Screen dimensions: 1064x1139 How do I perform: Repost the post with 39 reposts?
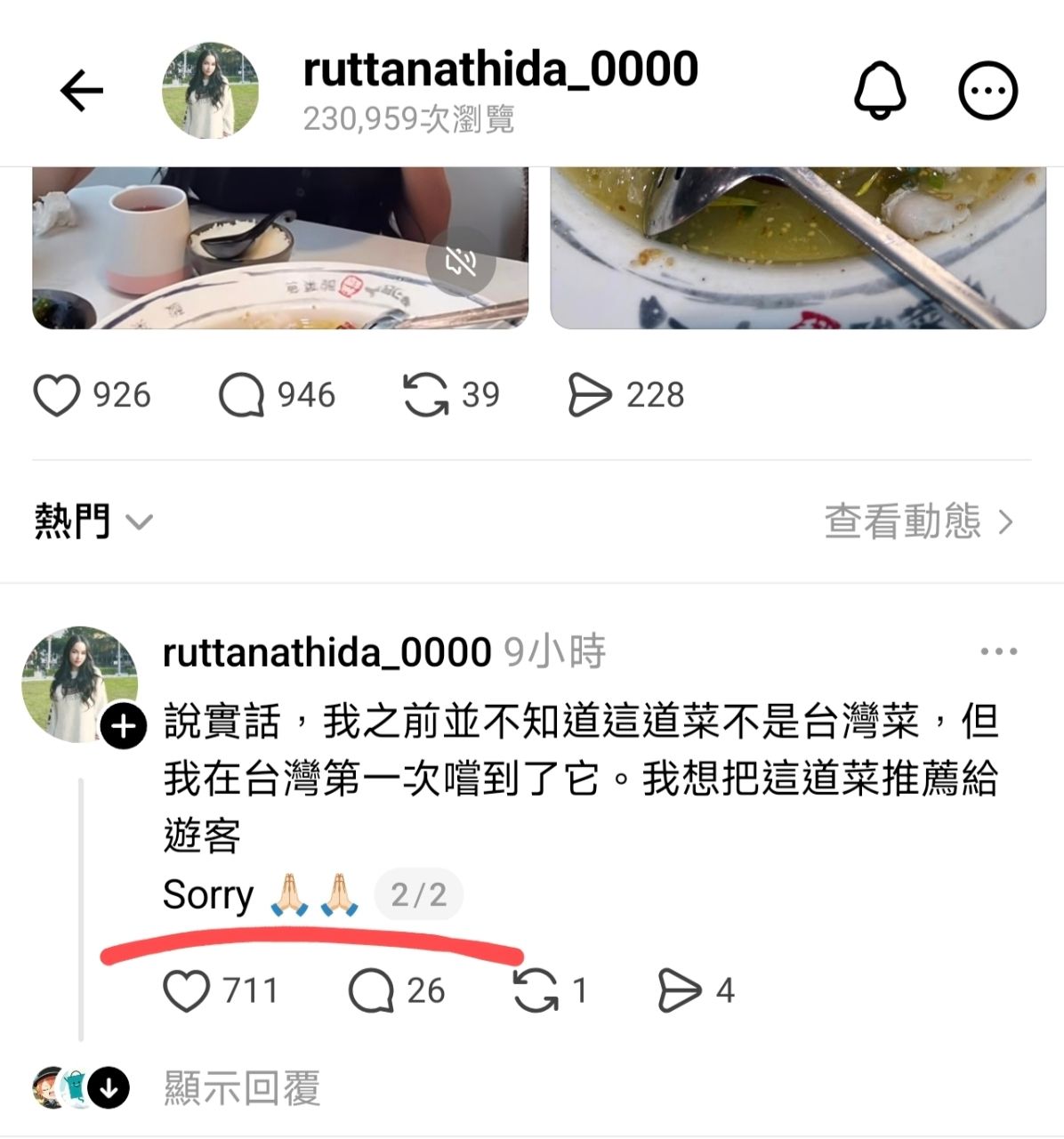pos(425,395)
